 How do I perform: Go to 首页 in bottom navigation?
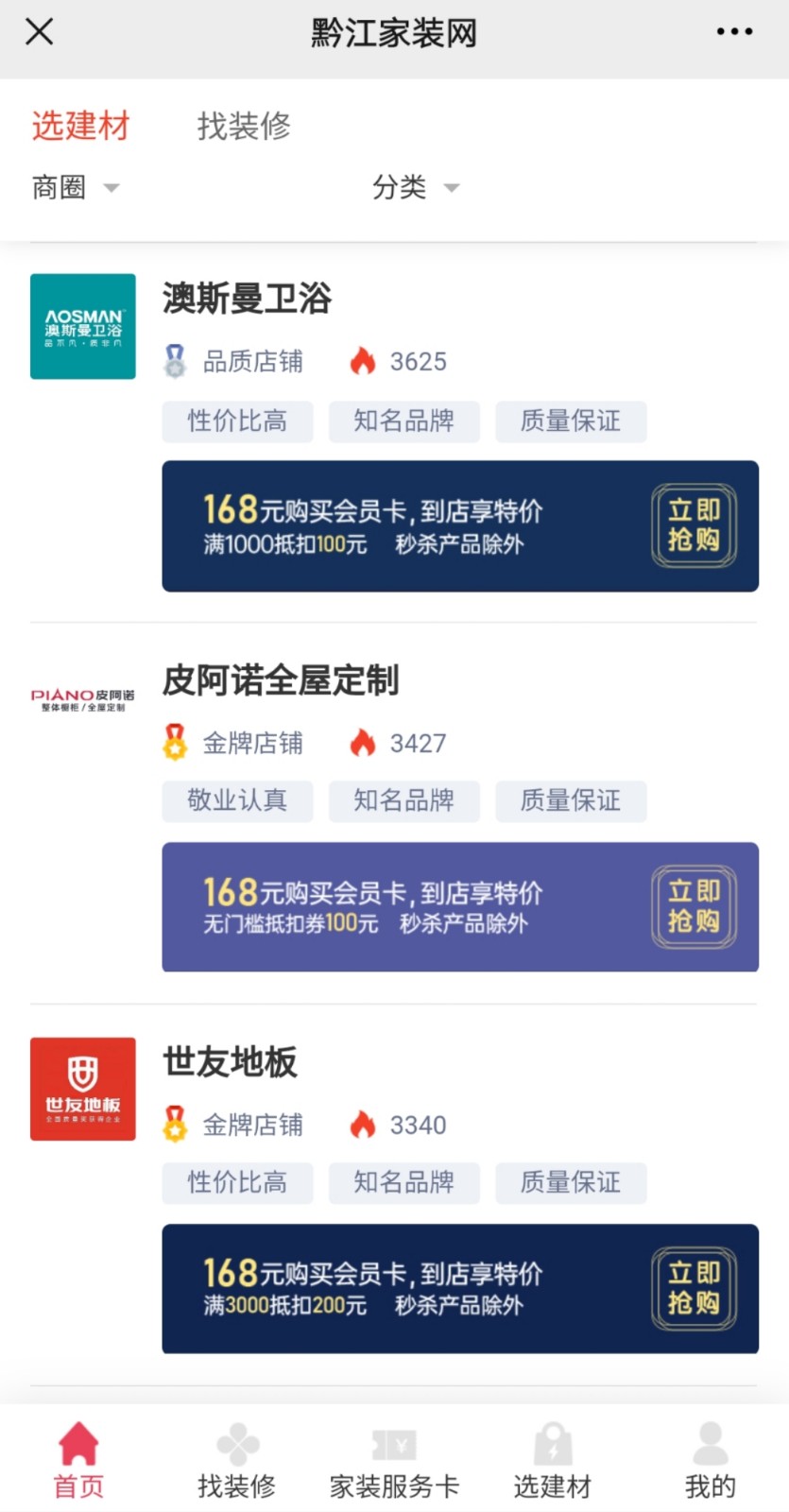[x=78, y=1462]
